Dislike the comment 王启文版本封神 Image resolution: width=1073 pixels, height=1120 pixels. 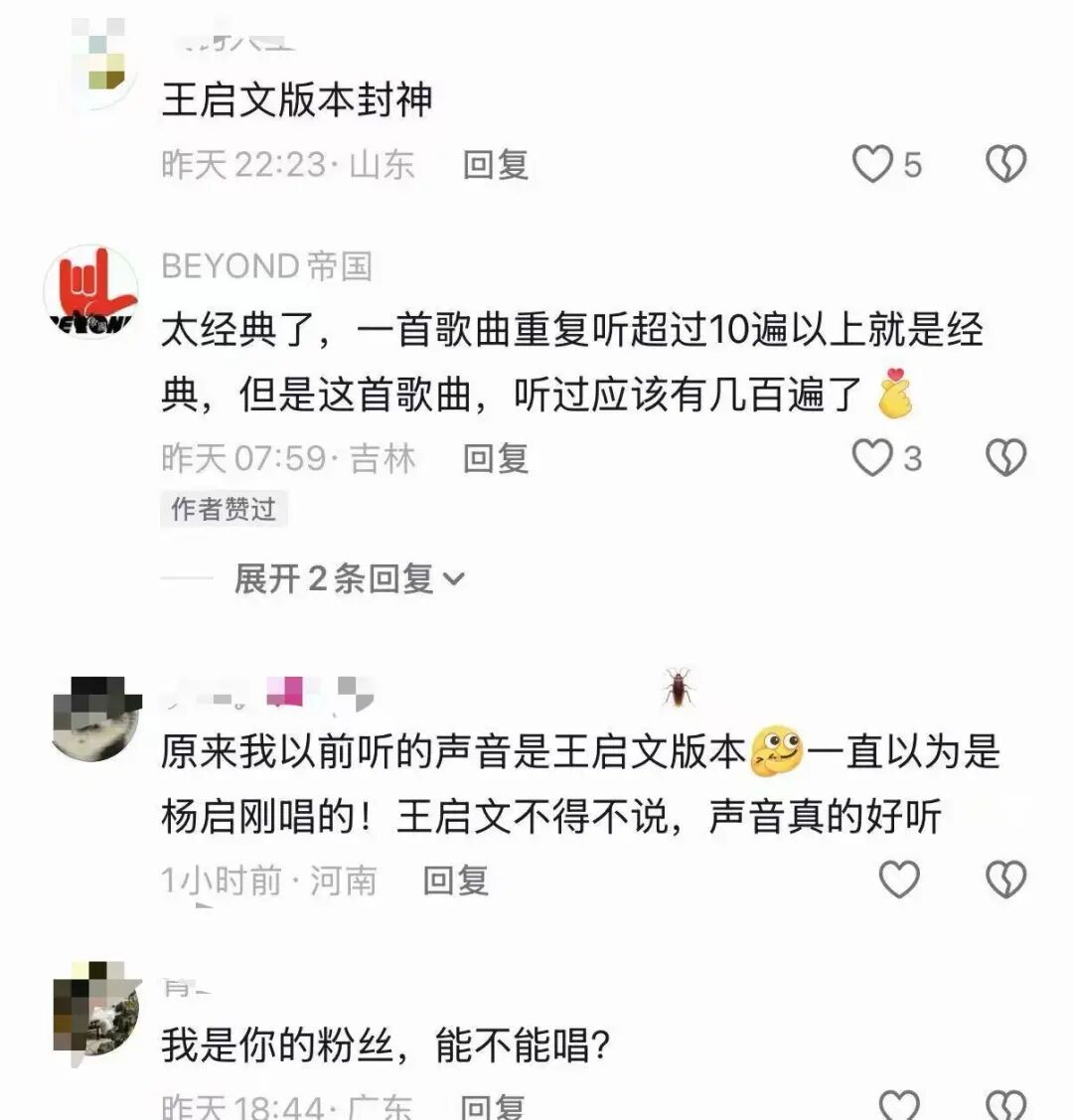pyautogui.click(x=1004, y=164)
